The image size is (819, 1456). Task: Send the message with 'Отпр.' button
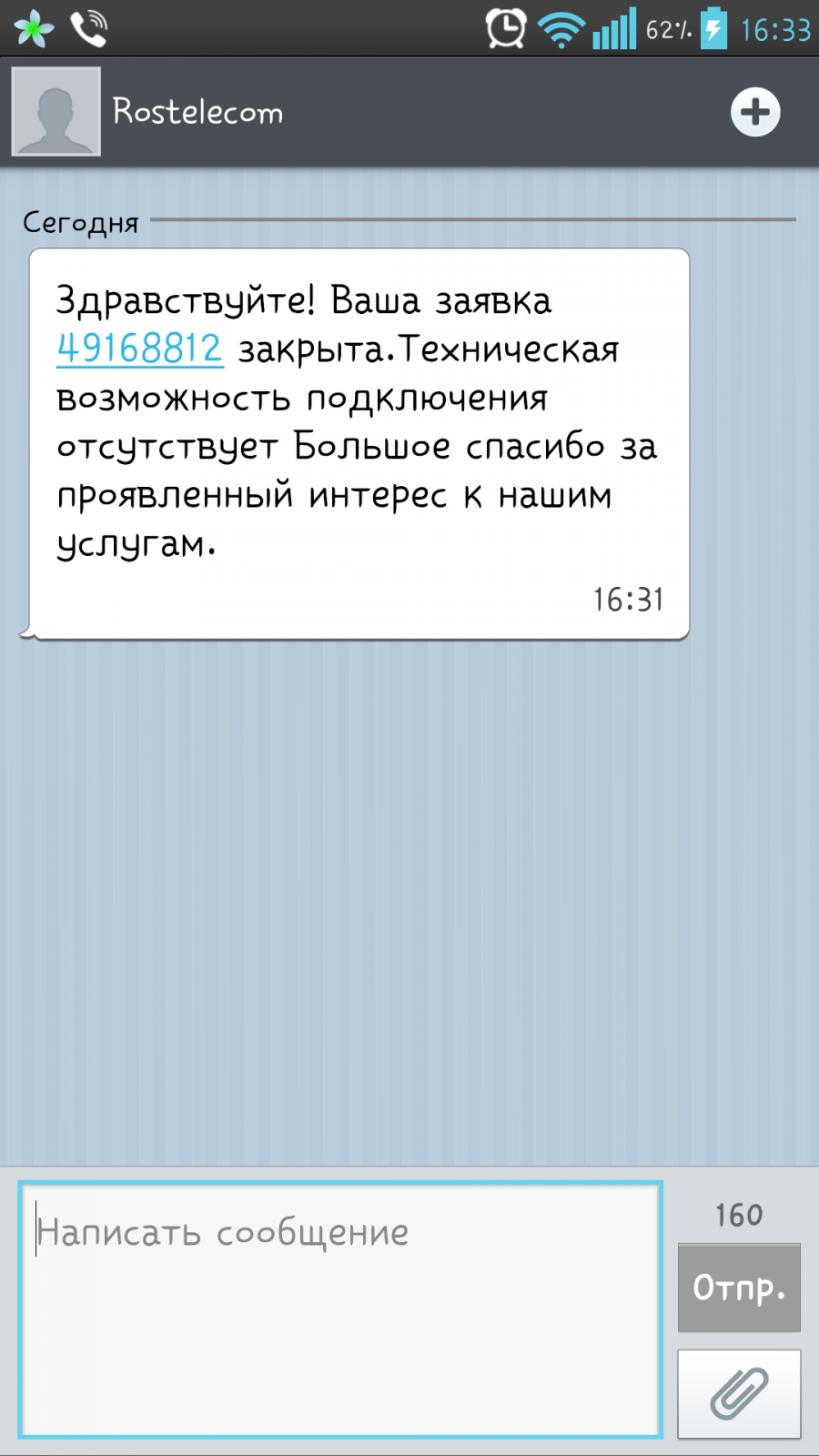[x=739, y=1287]
